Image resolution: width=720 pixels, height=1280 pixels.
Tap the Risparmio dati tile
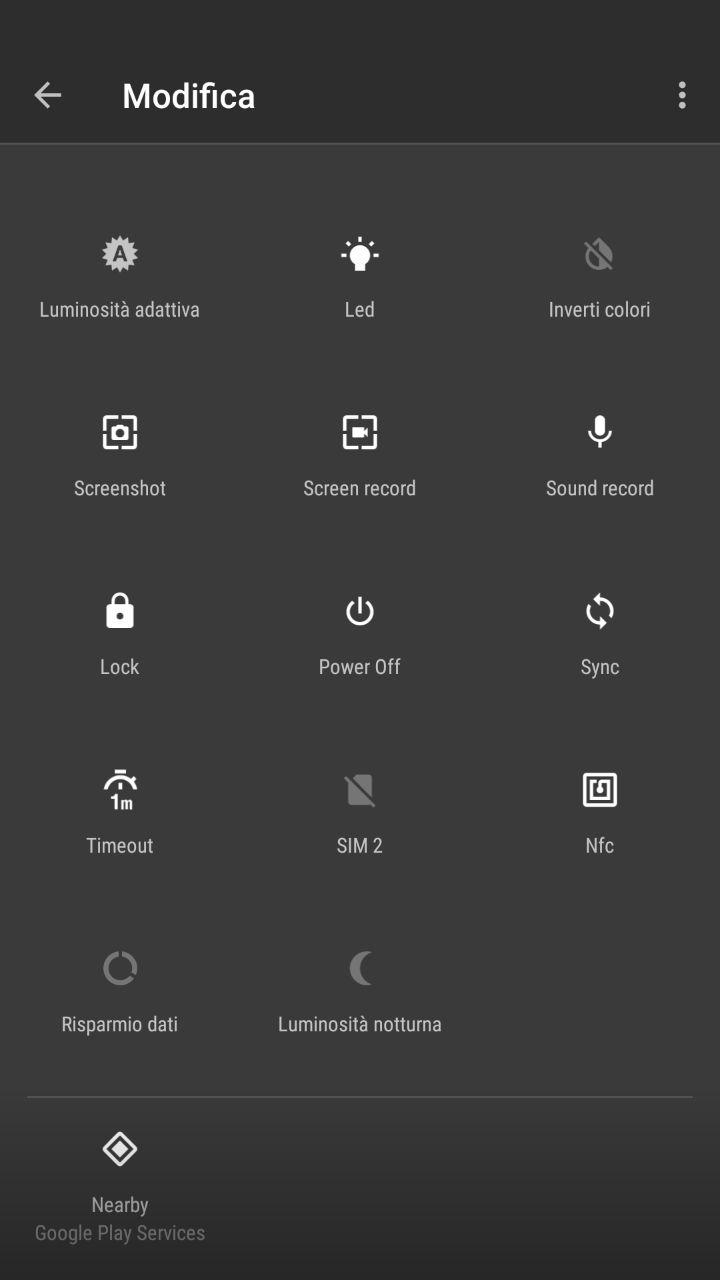coord(120,993)
